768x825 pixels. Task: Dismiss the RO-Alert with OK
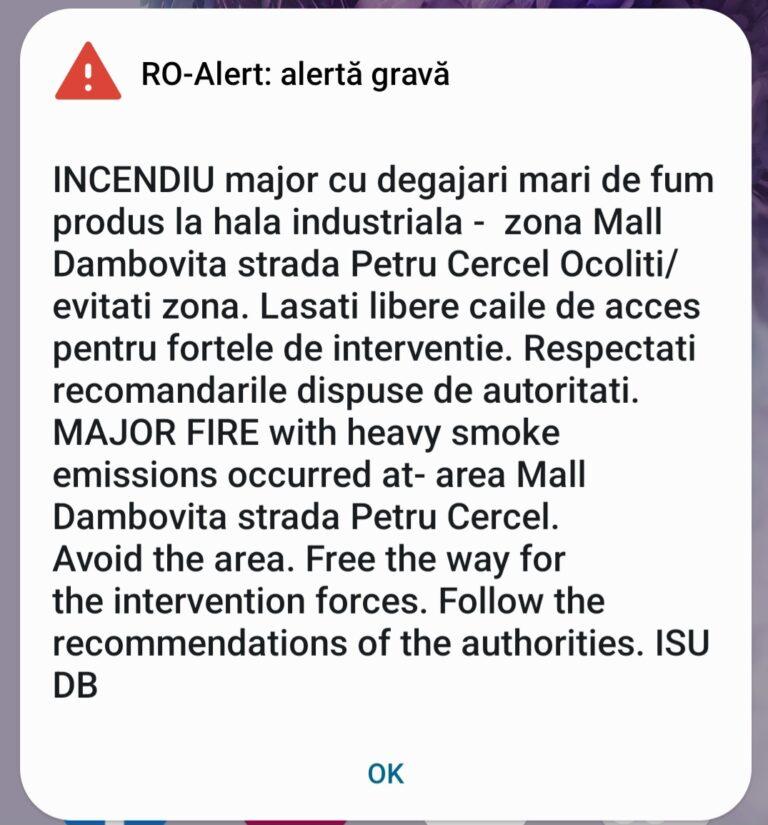(x=385, y=772)
